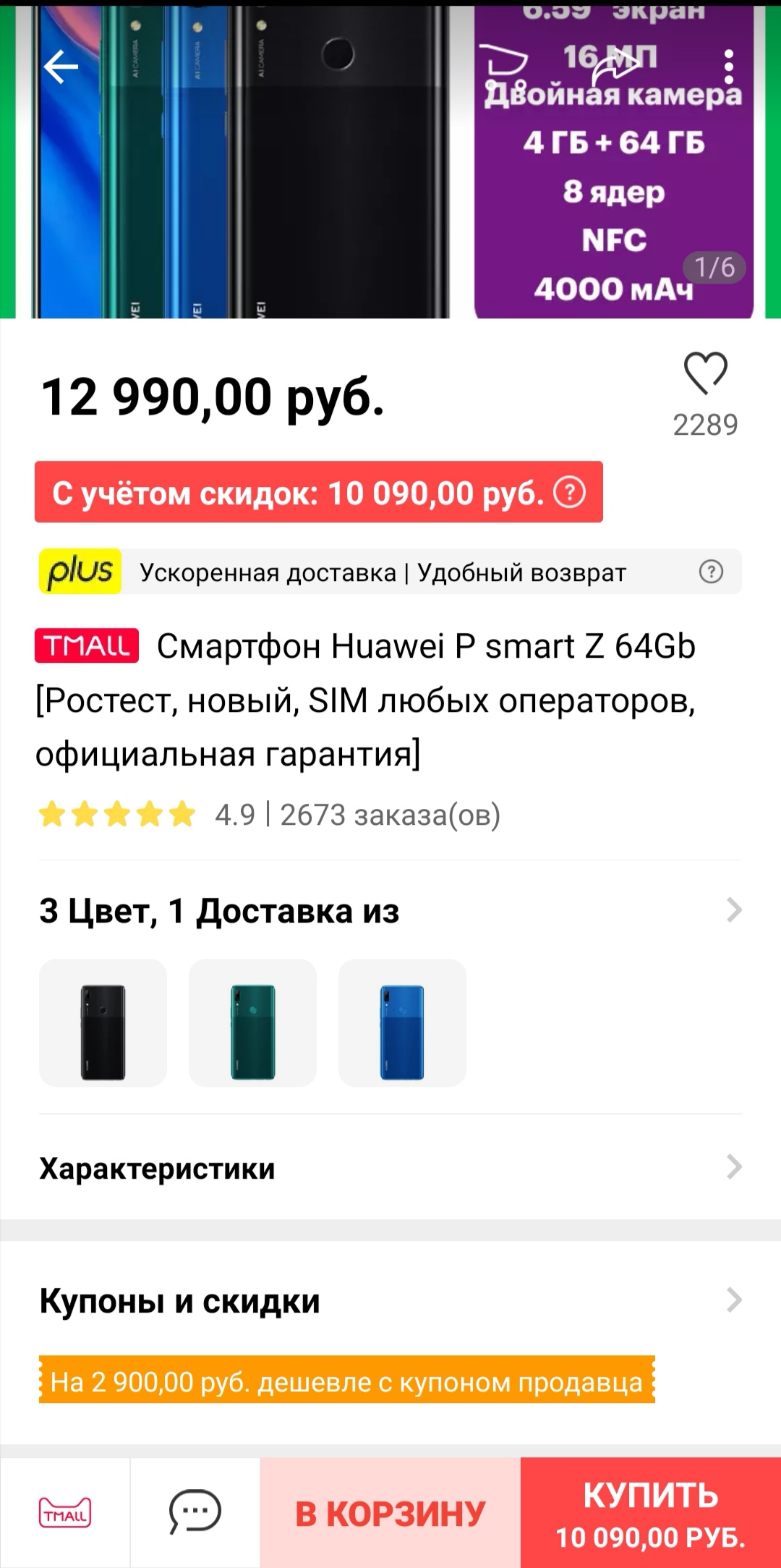The image size is (781, 1568).
Task: Buy now with КУПИТЬ button
Action: 650,1513
